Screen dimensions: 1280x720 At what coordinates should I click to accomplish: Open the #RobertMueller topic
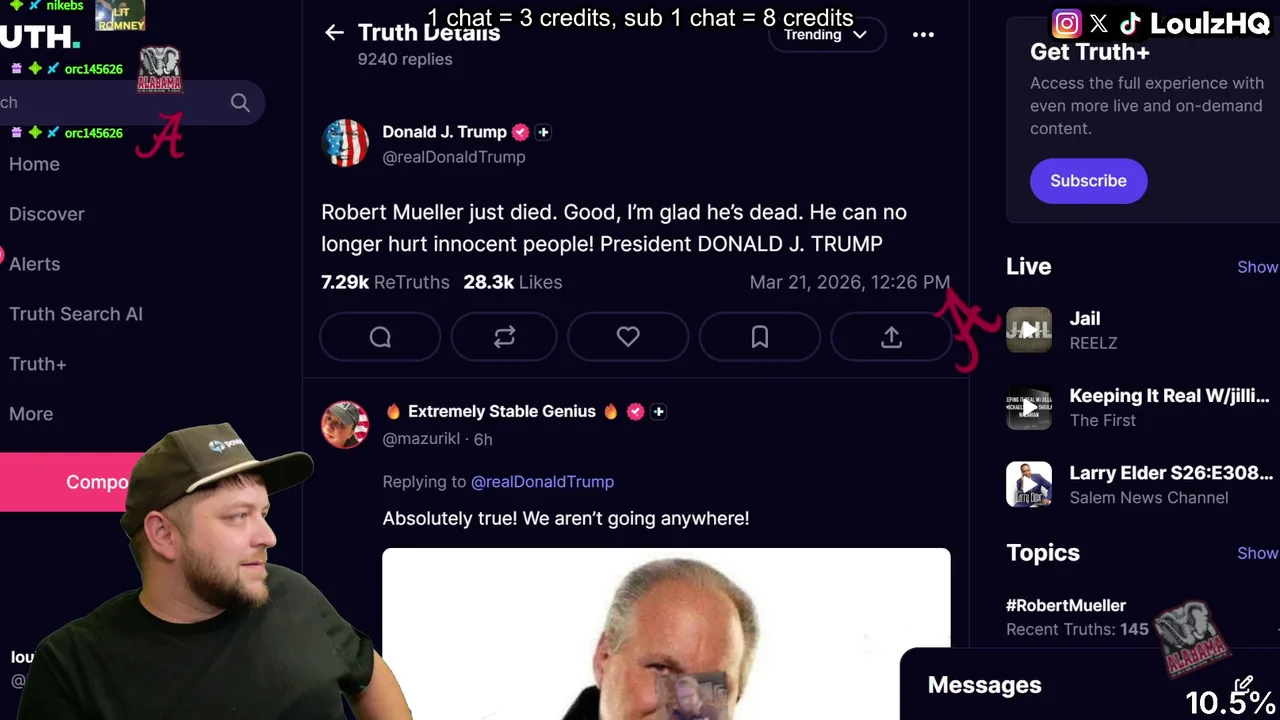1066,605
